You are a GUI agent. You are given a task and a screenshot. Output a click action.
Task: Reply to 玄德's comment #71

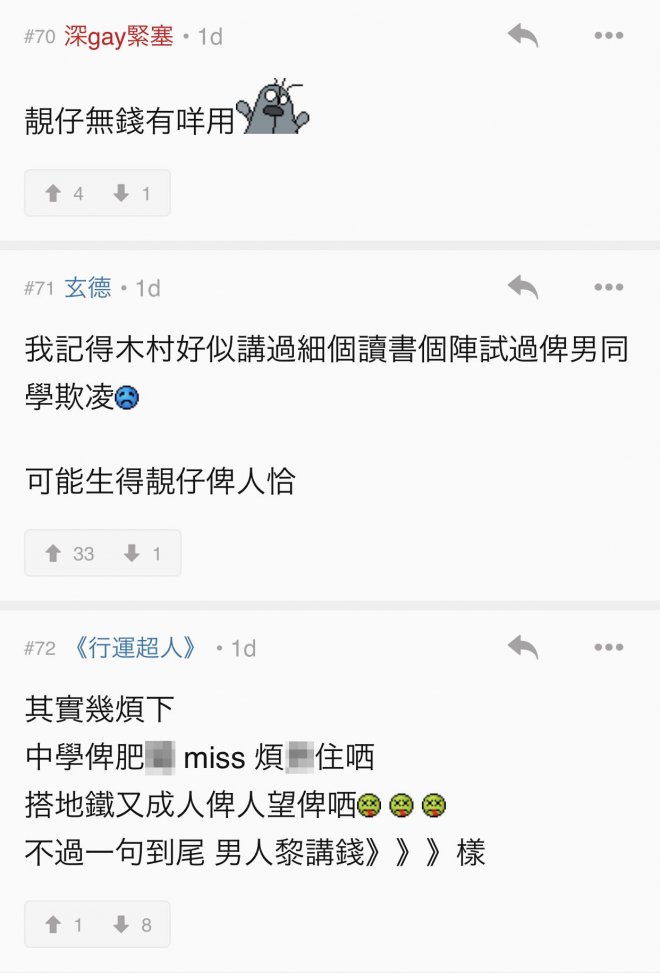pyautogui.click(x=522, y=288)
